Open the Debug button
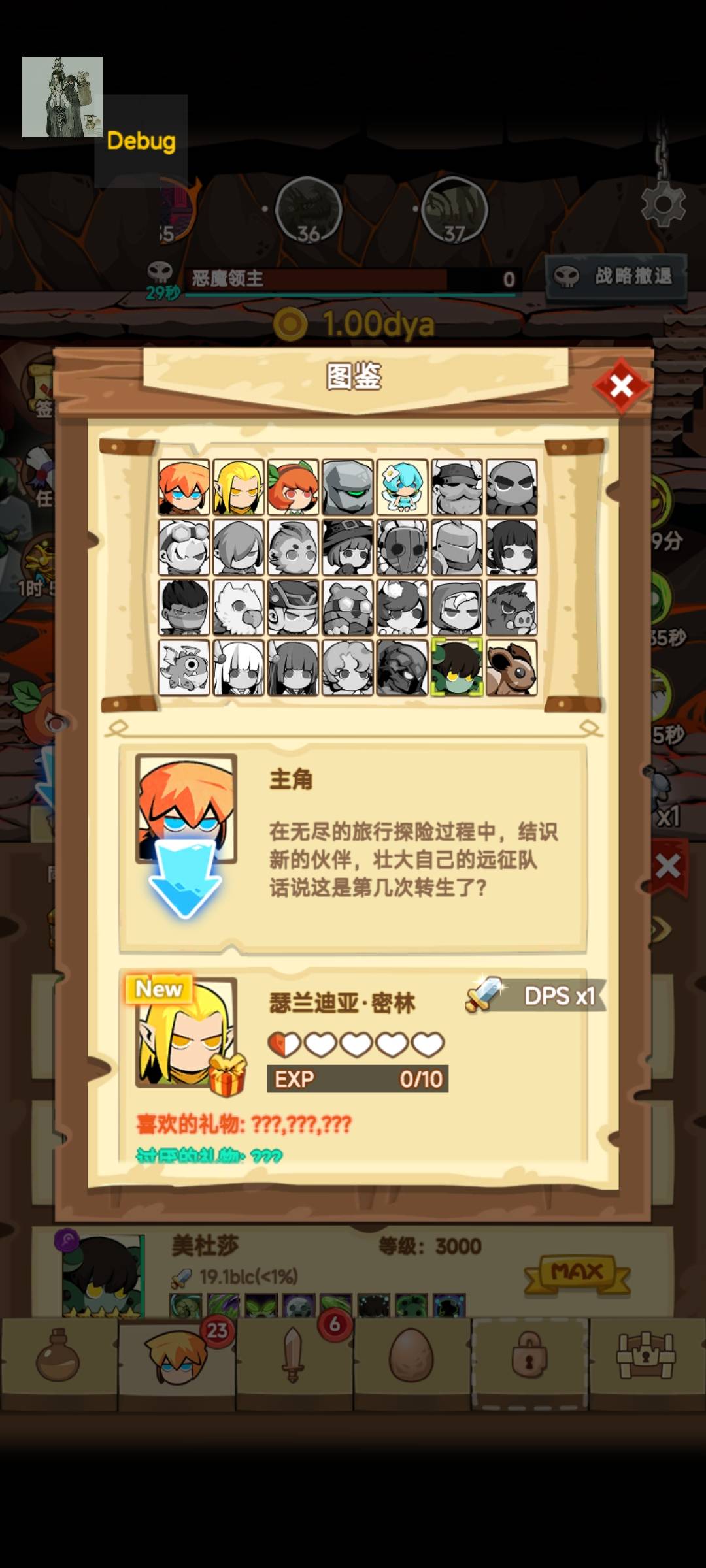The width and height of the screenshot is (706, 1568). tap(141, 140)
